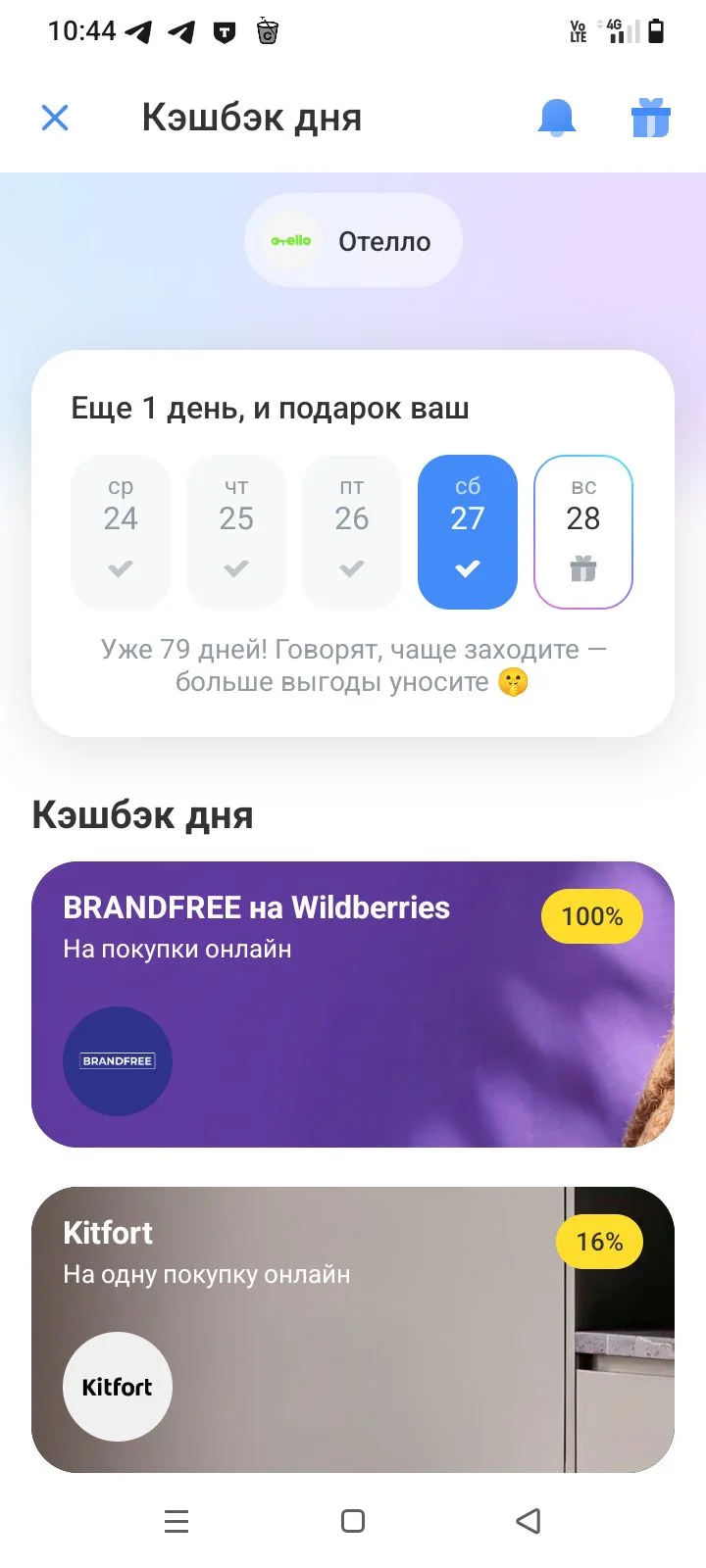
Task: Open the Отелло chip
Action: 353,241
